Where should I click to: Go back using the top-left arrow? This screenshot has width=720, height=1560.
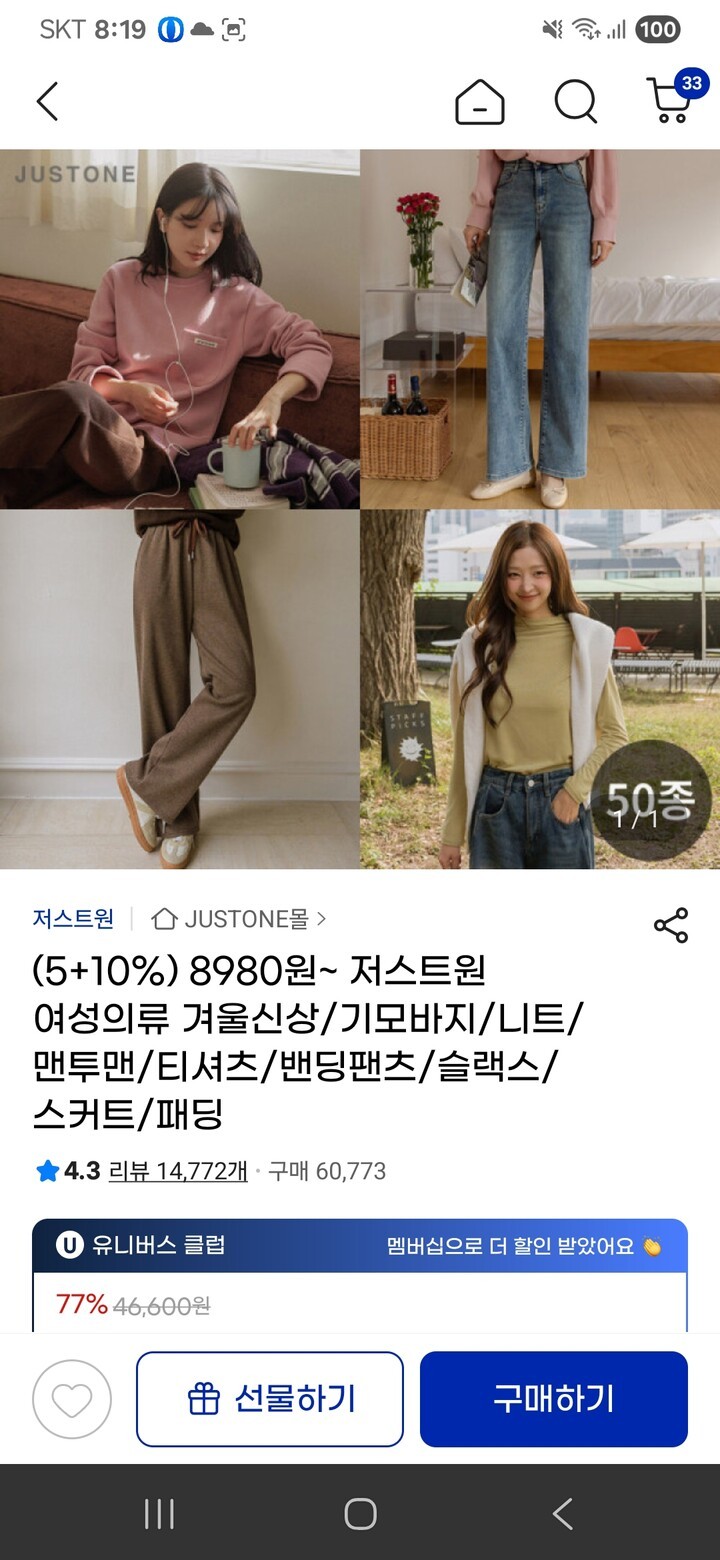click(47, 102)
